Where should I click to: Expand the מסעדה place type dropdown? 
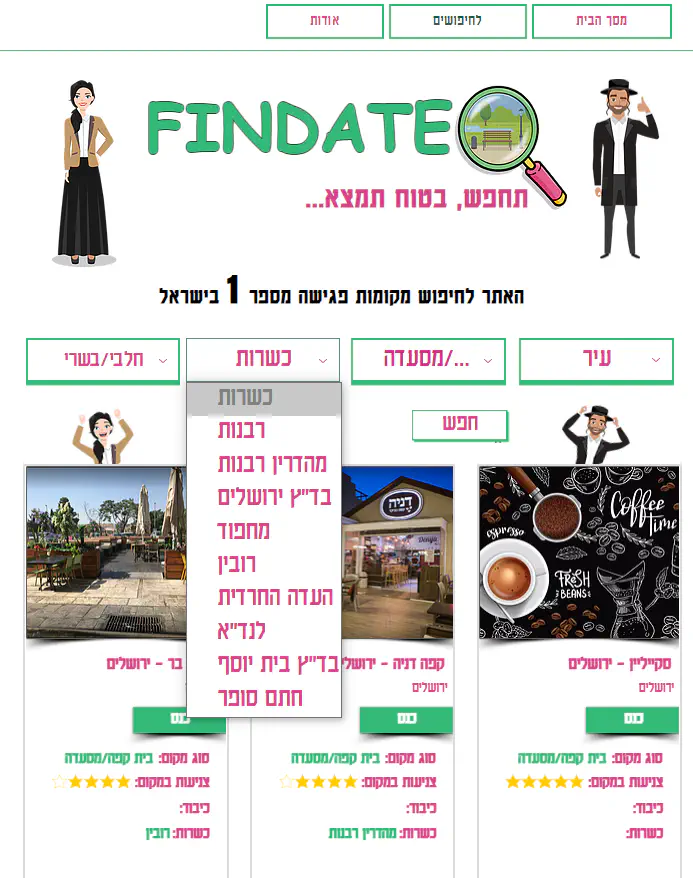(428, 359)
